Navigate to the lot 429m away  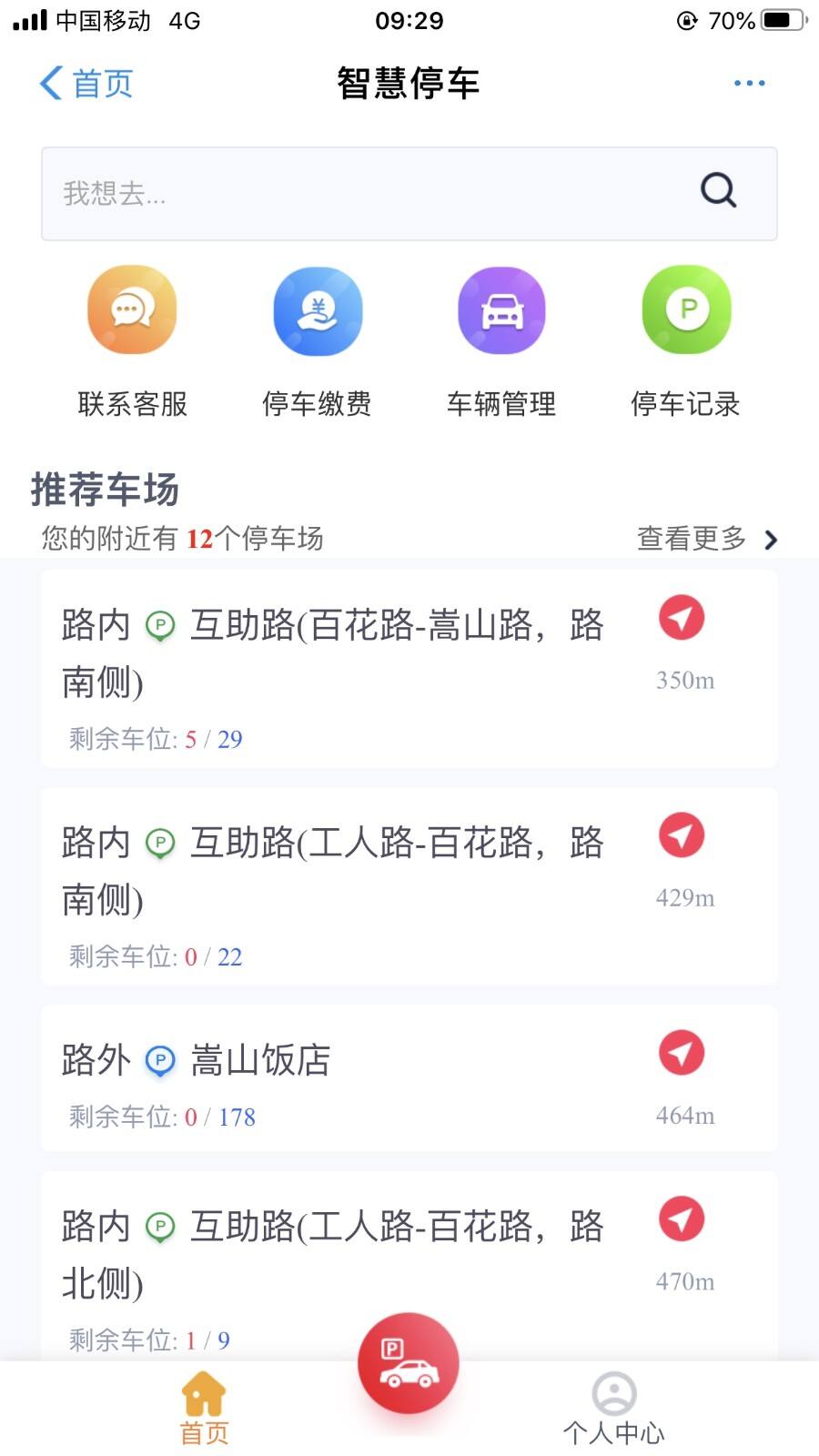tap(682, 835)
